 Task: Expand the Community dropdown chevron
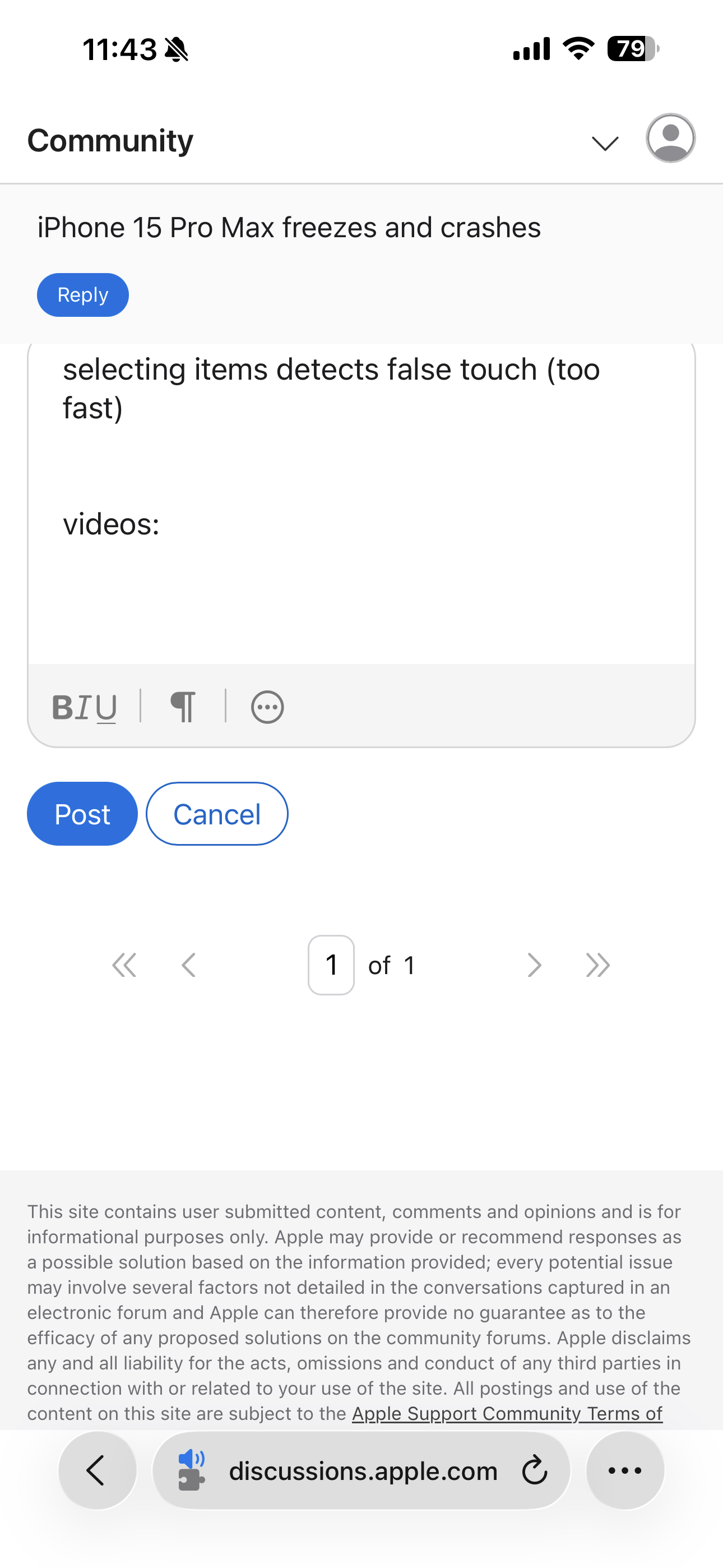click(x=605, y=143)
